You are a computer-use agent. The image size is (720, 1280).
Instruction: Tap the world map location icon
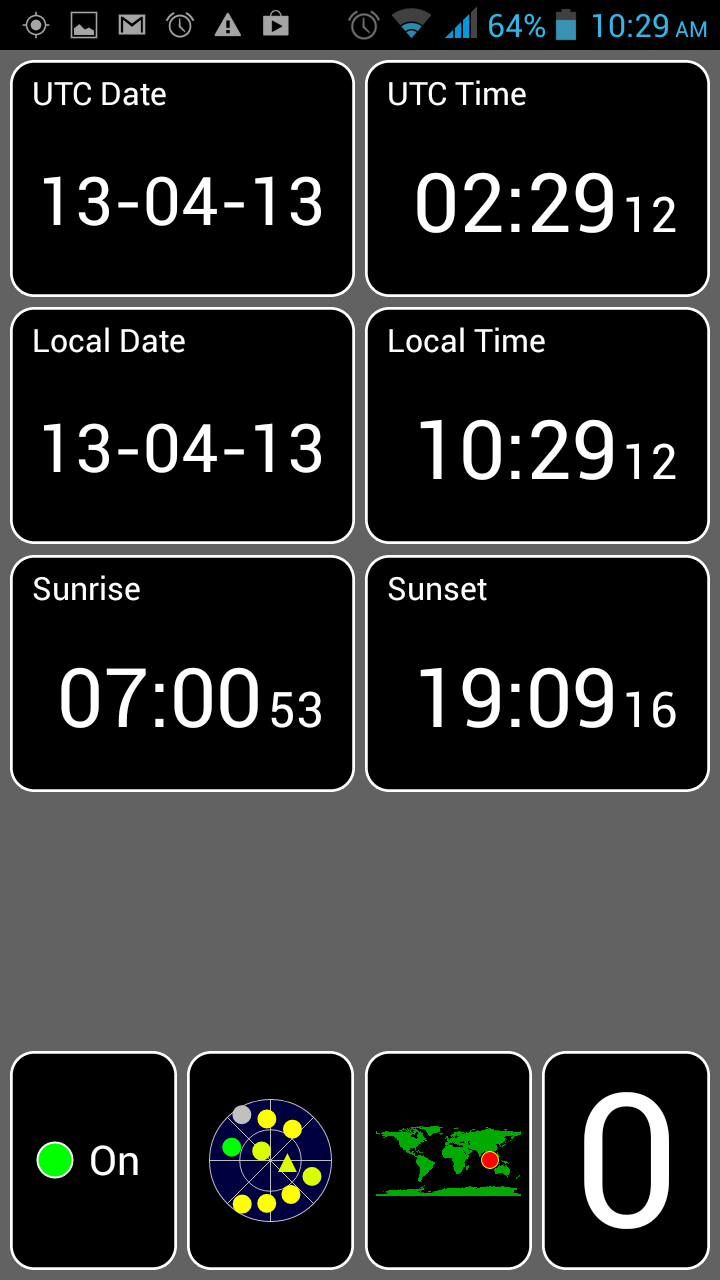pyautogui.click(x=448, y=1158)
